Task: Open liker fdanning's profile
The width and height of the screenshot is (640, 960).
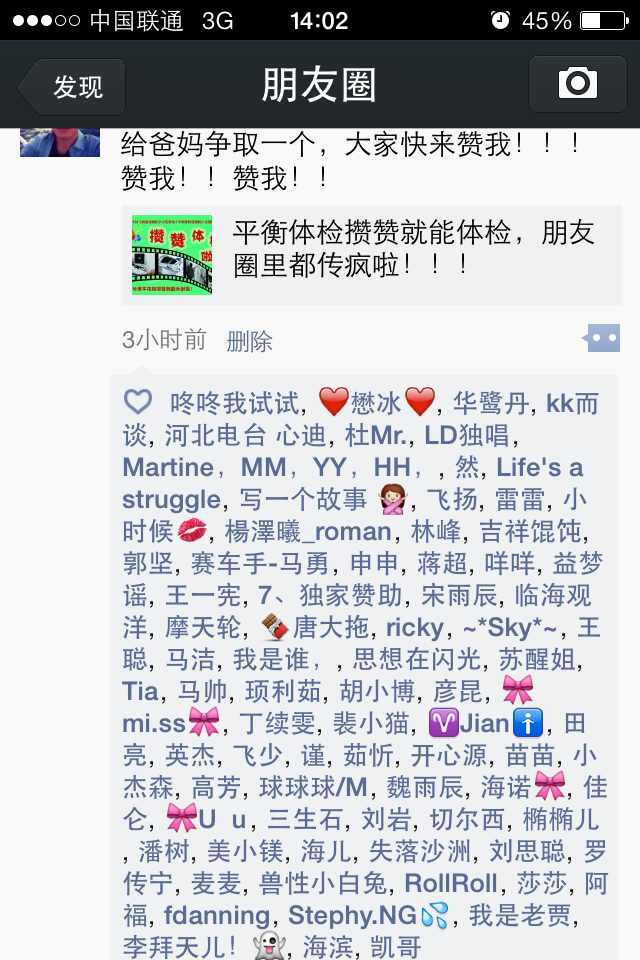Action: pyautogui.click(x=217, y=915)
